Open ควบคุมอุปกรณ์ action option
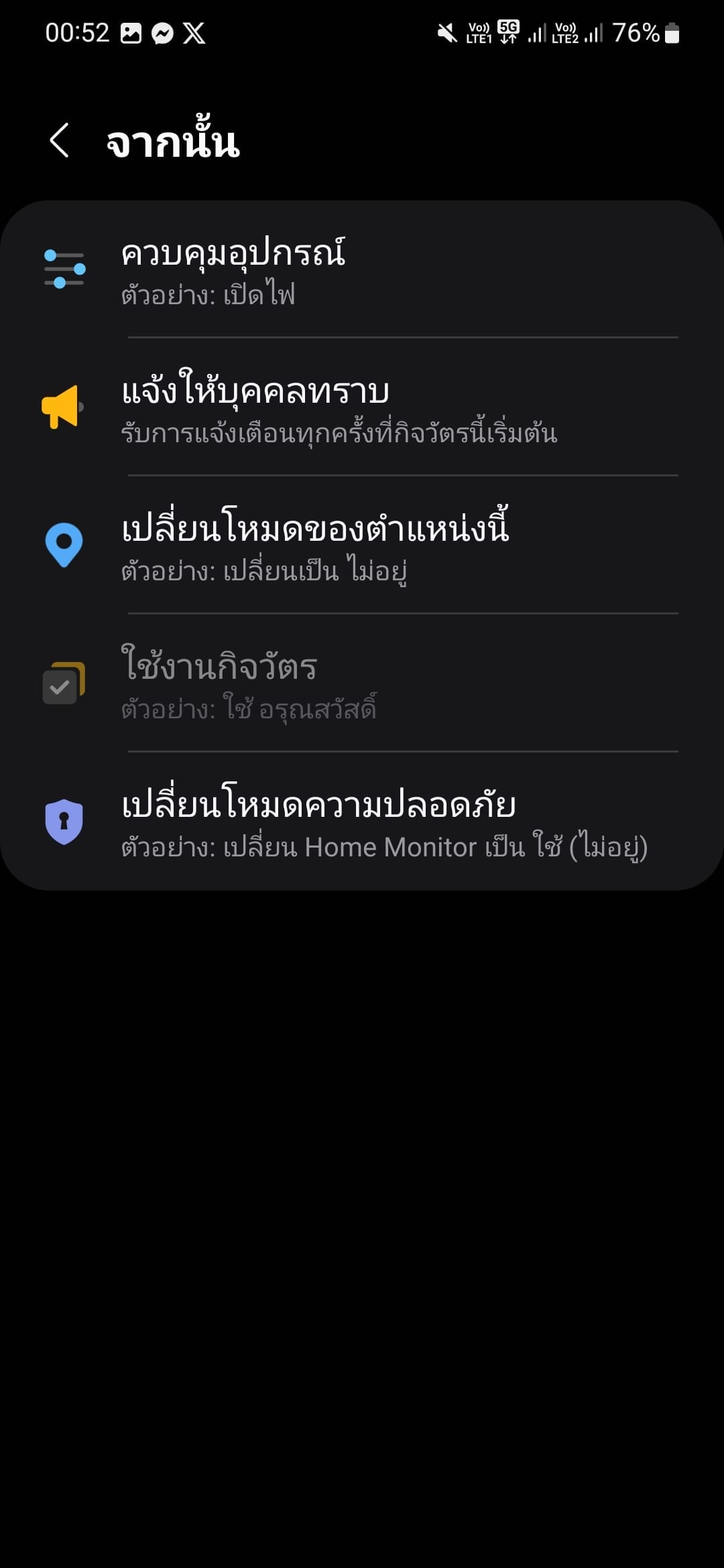 362,269
